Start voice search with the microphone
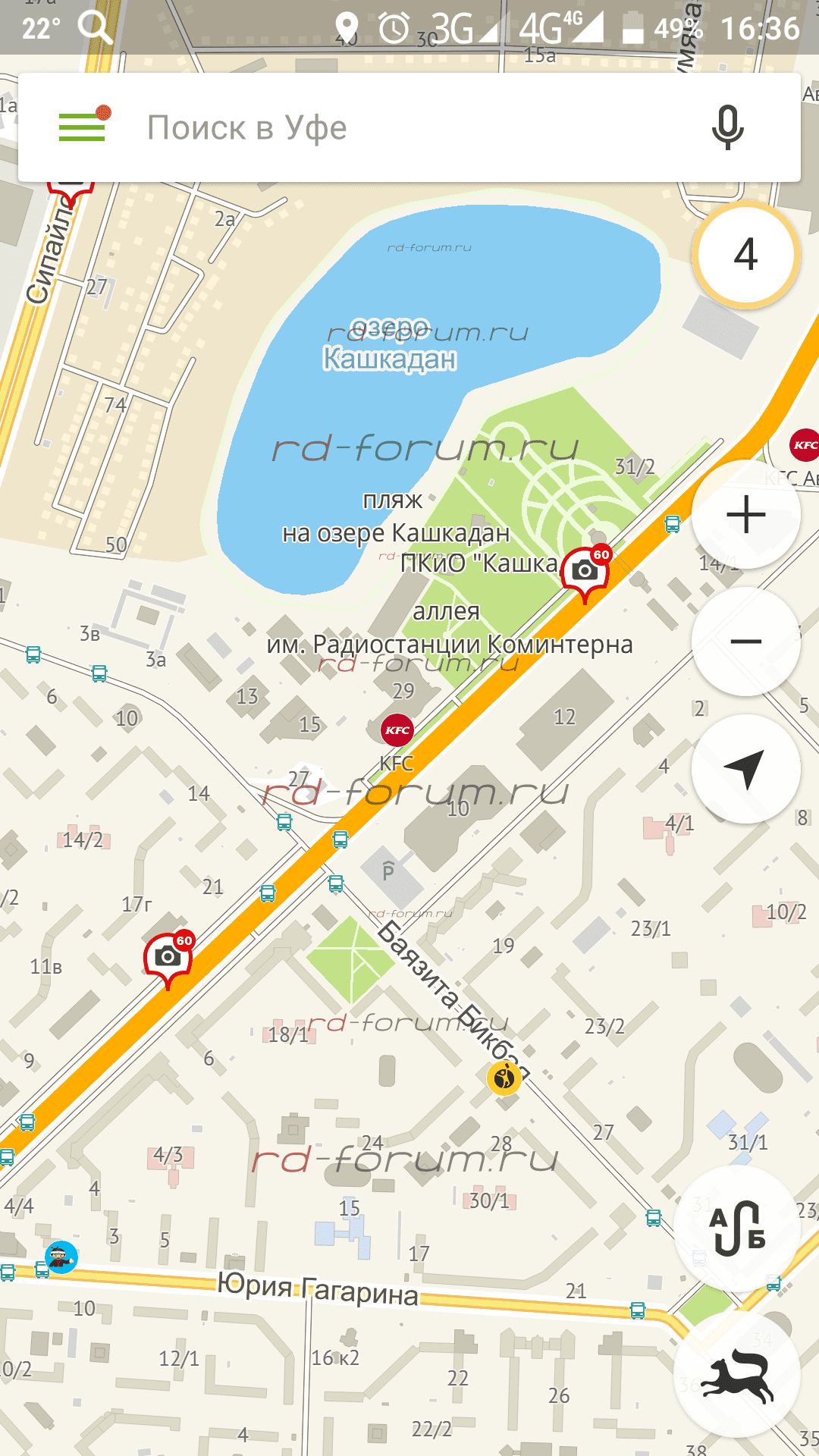819x1456 pixels. tap(727, 127)
